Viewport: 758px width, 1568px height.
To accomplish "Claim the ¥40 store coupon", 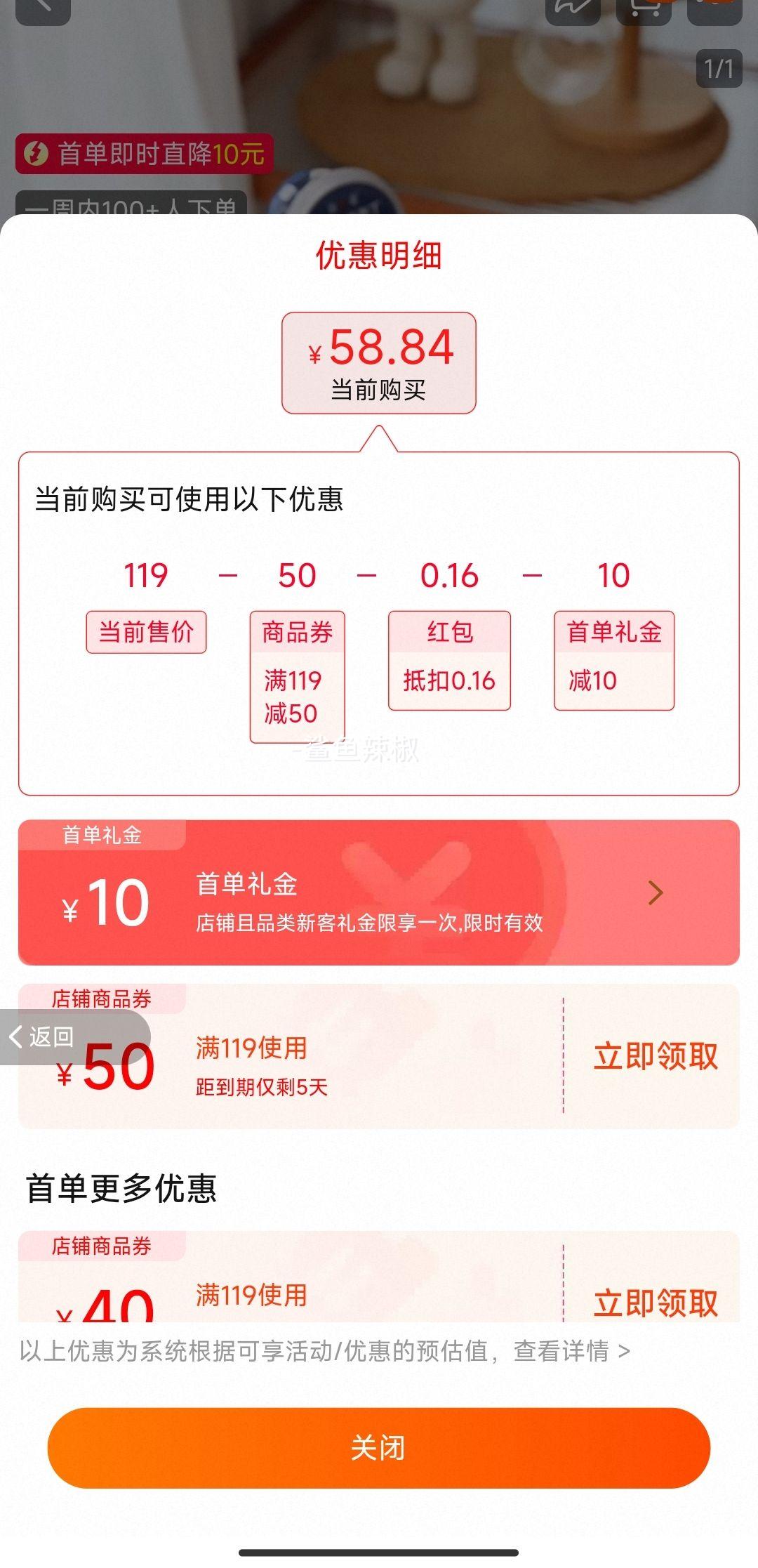I will [655, 1301].
